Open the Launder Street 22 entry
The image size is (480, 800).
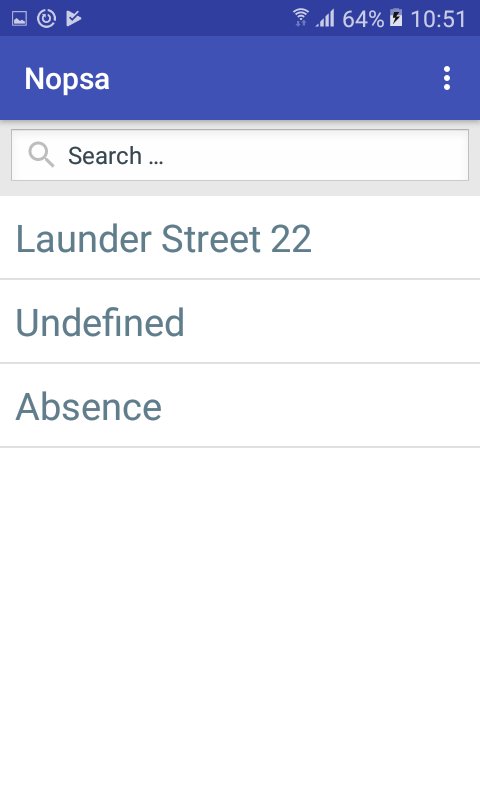click(x=240, y=238)
